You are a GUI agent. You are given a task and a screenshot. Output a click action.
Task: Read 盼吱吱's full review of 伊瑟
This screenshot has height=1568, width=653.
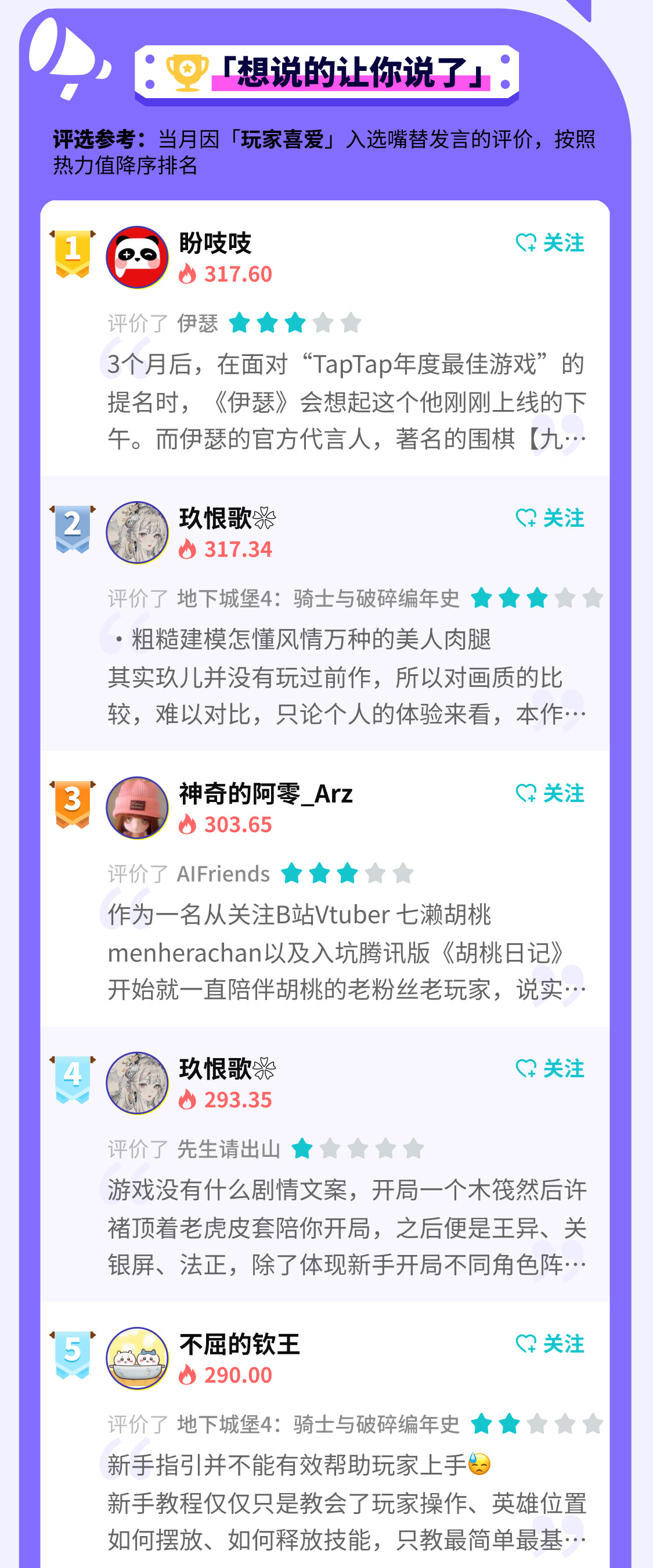[x=346, y=402]
